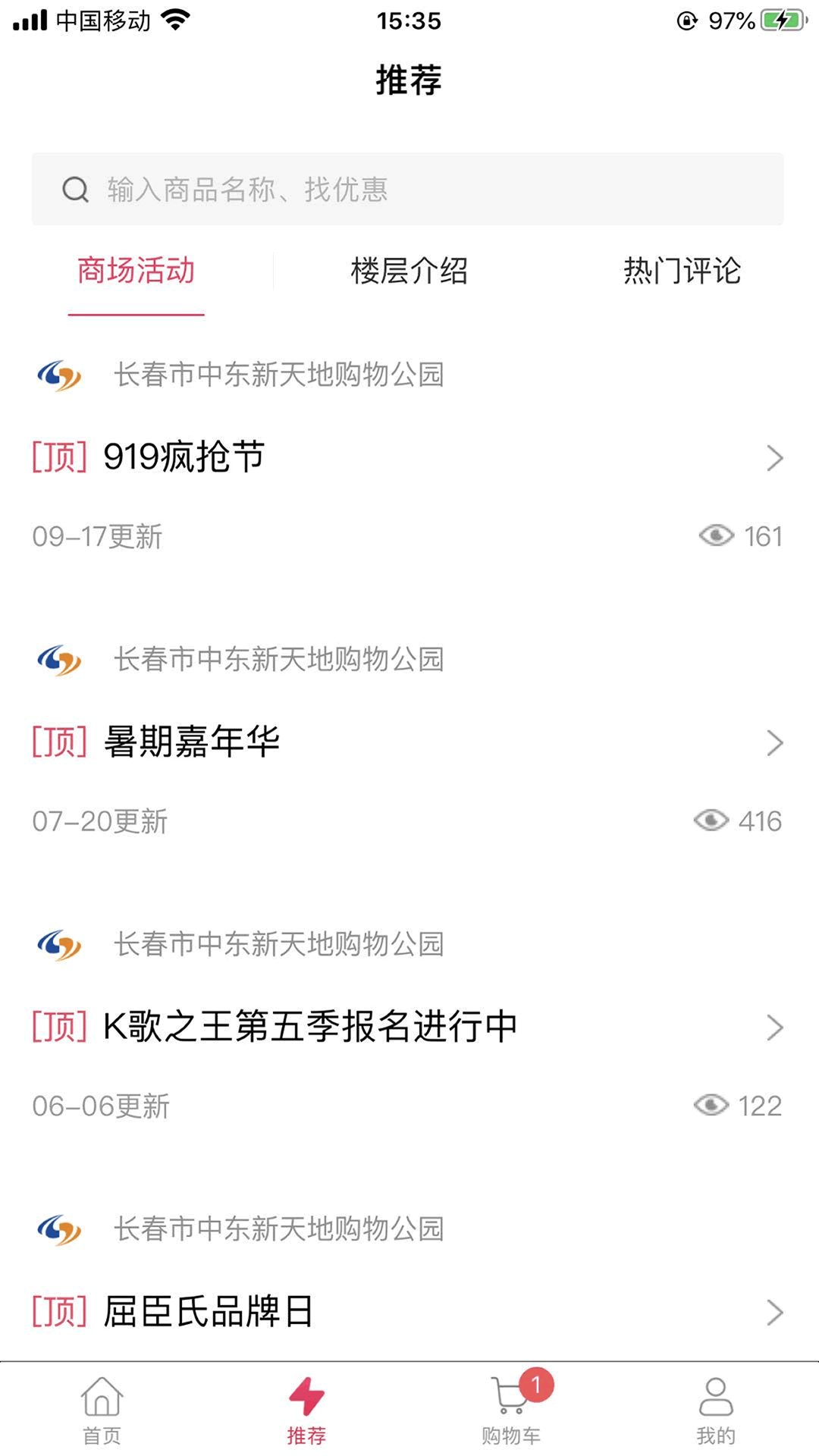Open the 暑期嘉年华 activity
Screen dimensions: 819x1456
(x=407, y=742)
